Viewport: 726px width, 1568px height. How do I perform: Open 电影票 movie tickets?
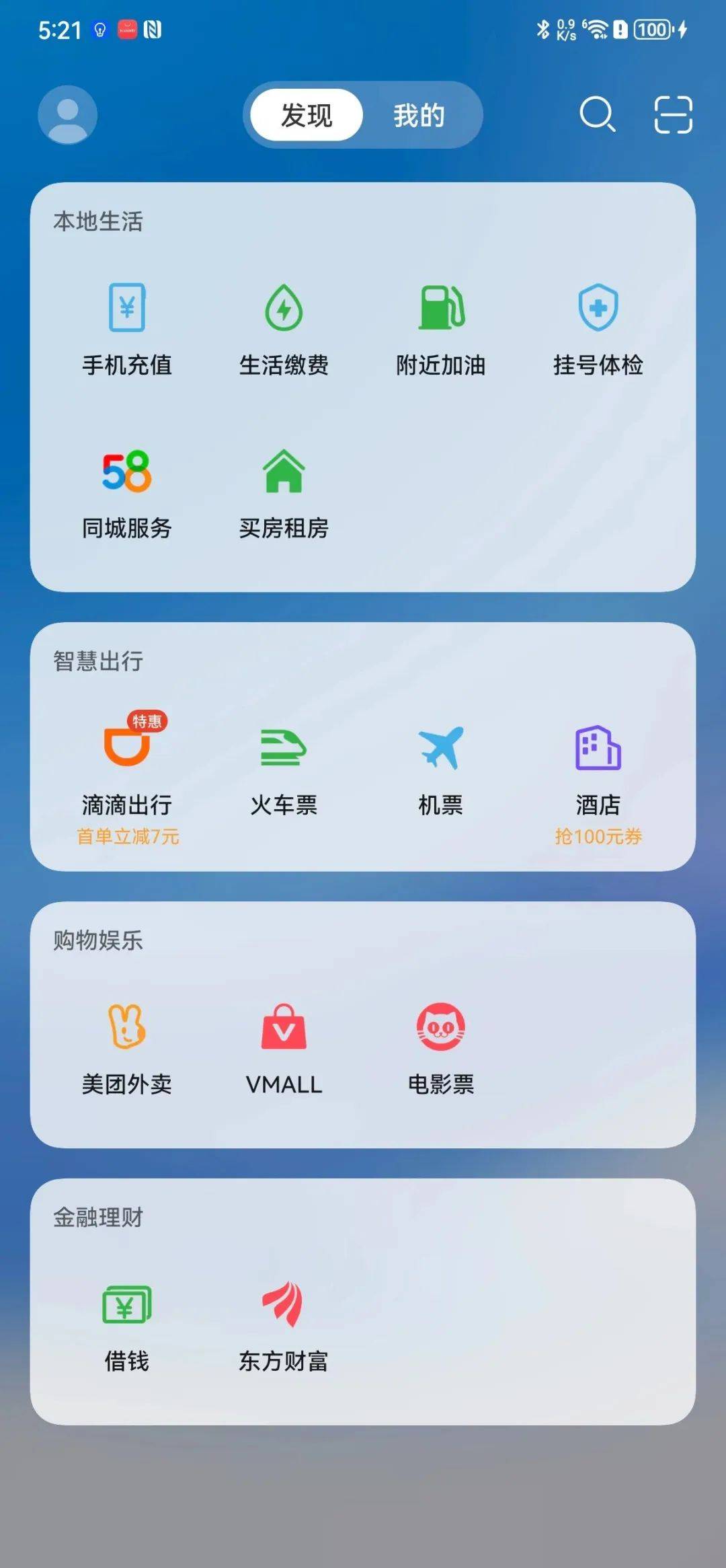click(441, 1047)
